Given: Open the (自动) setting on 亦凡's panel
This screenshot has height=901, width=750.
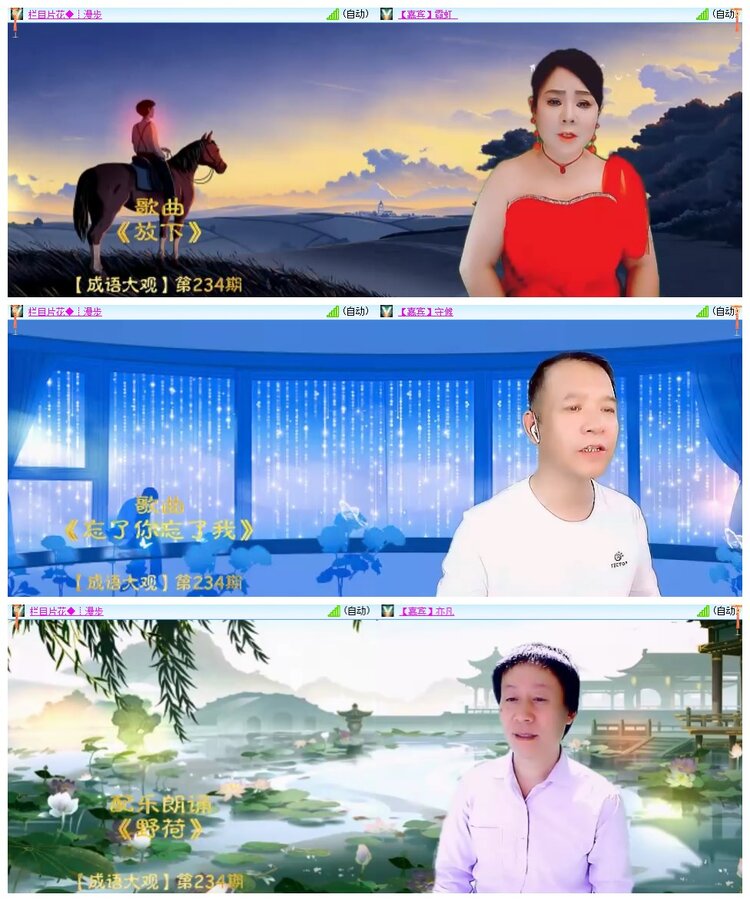Looking at the screenshot, I should click(356, 605).
